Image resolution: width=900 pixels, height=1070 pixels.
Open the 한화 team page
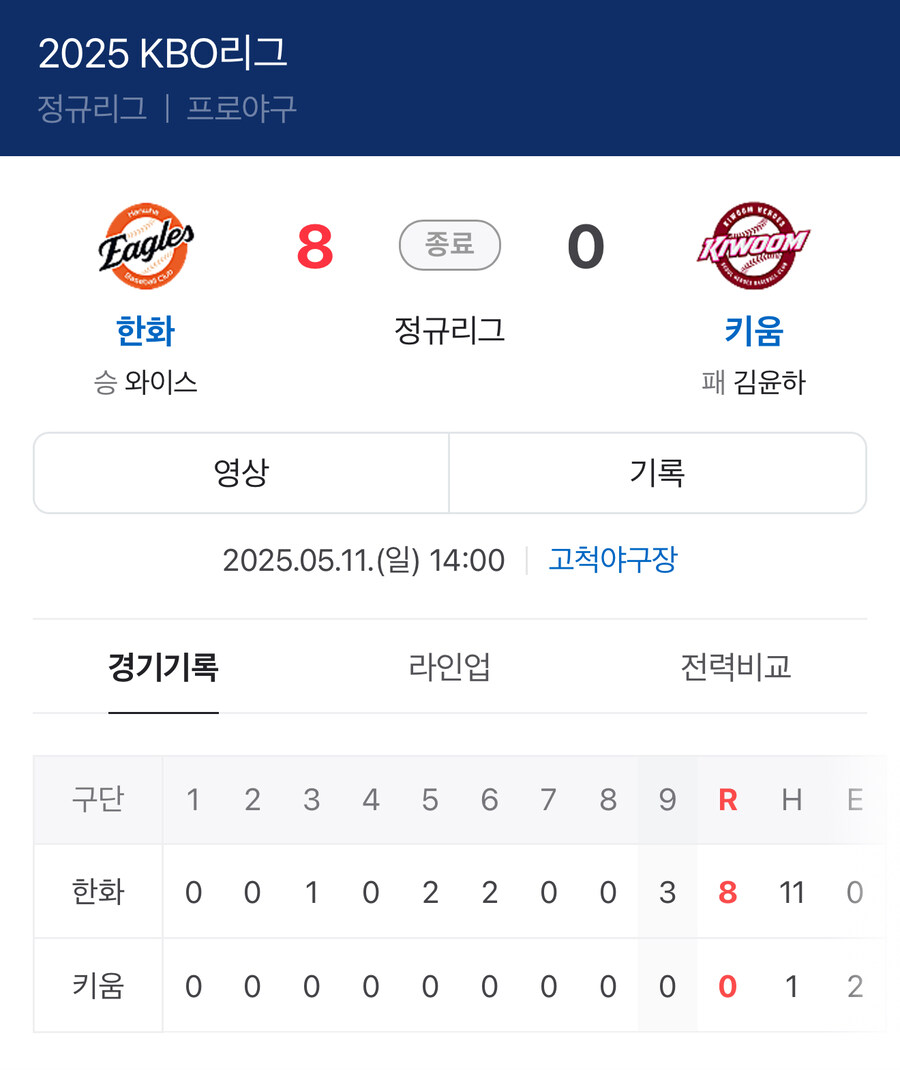(x=146, y=330)
